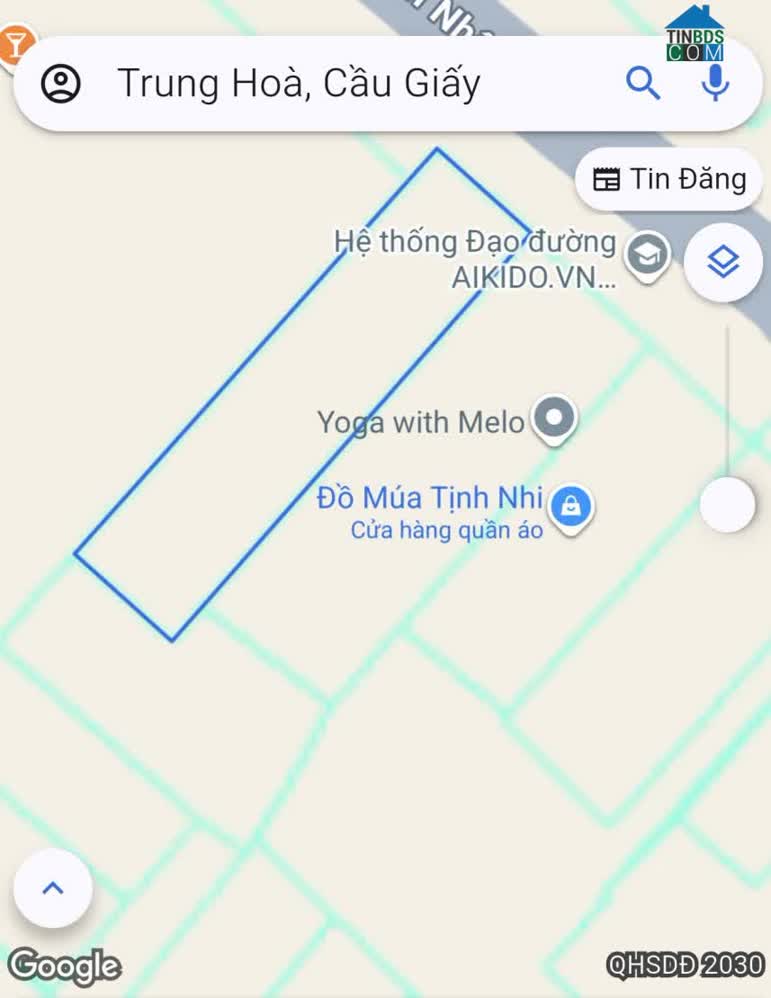Screen dimensions: 771x998
Task: Expand the bottom panel with the up chevron
Action: click(52, 887)
